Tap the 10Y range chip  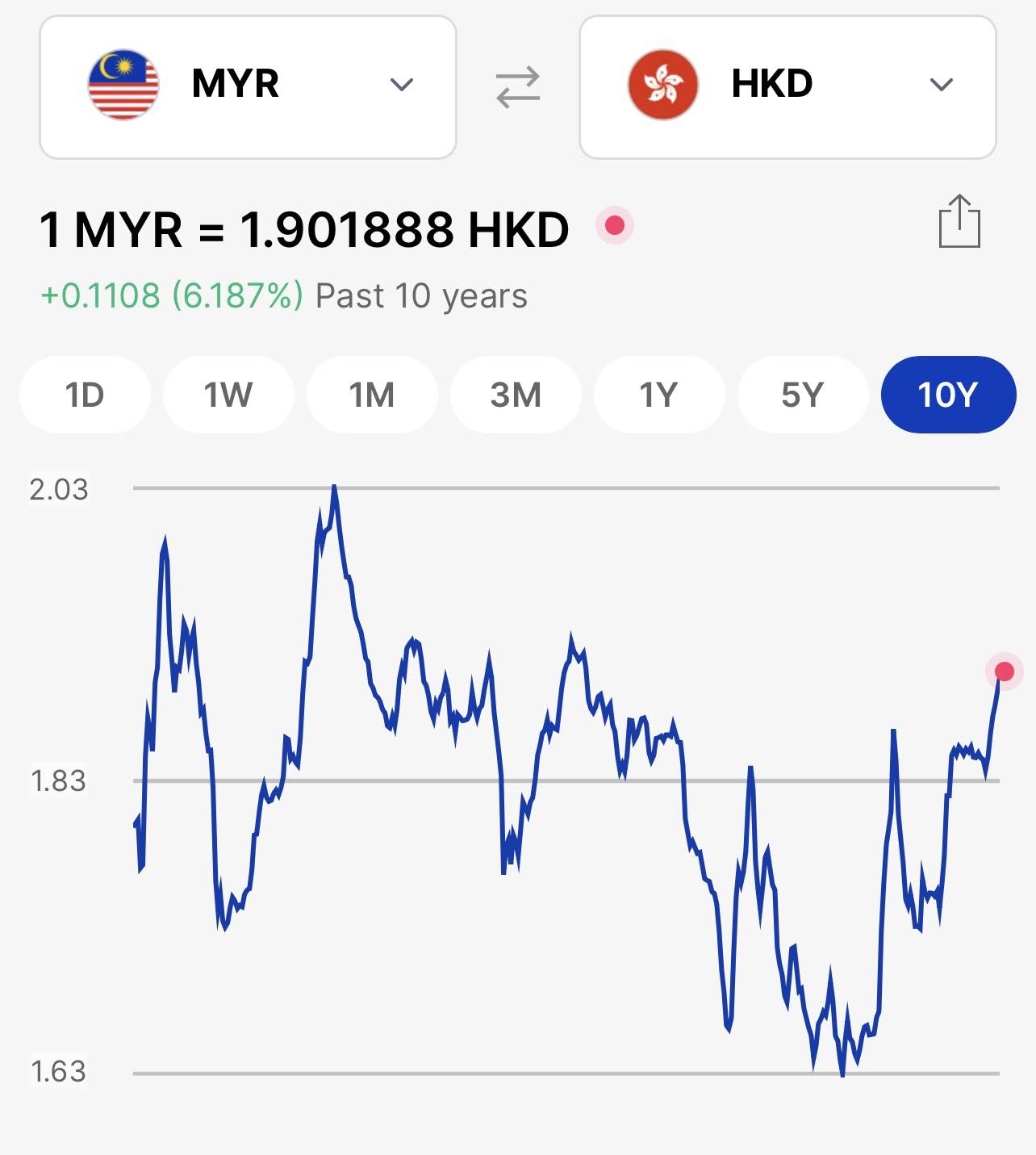948,395
